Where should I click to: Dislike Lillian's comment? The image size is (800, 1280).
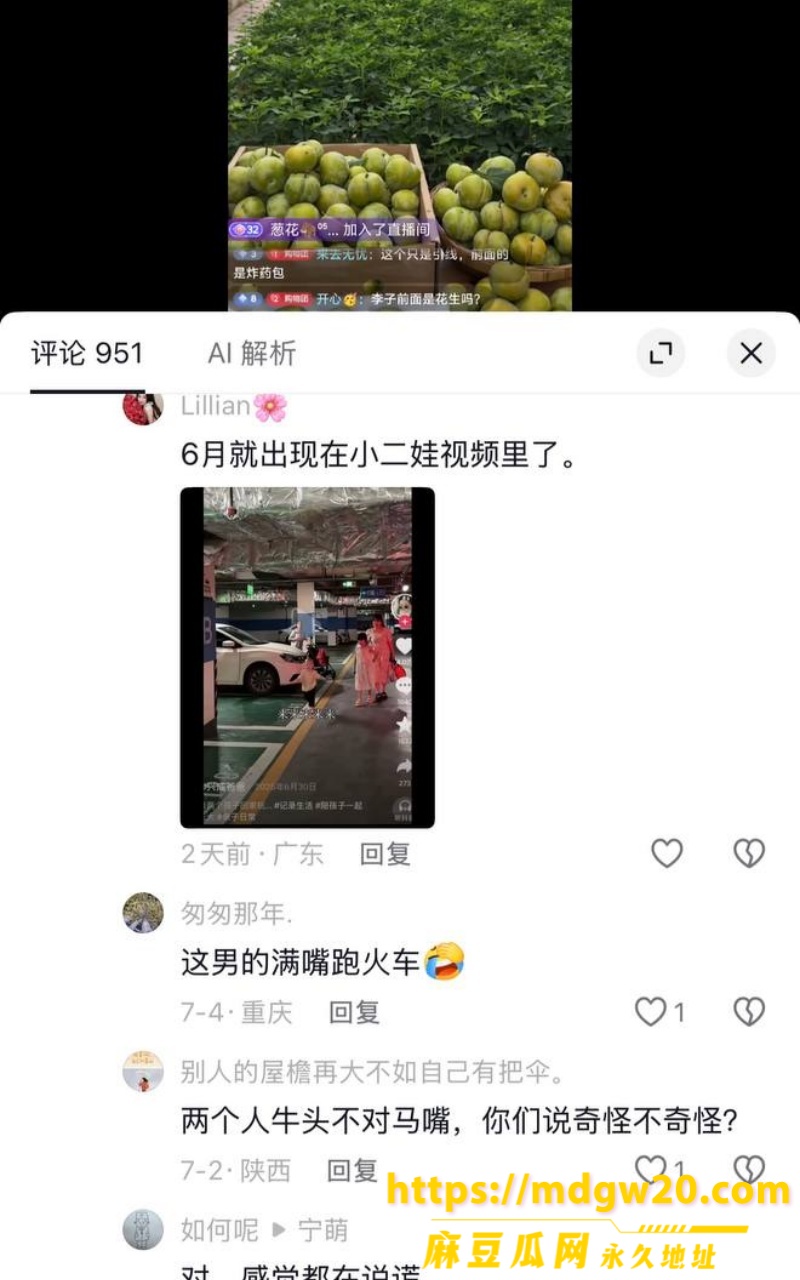pos(749,853)
